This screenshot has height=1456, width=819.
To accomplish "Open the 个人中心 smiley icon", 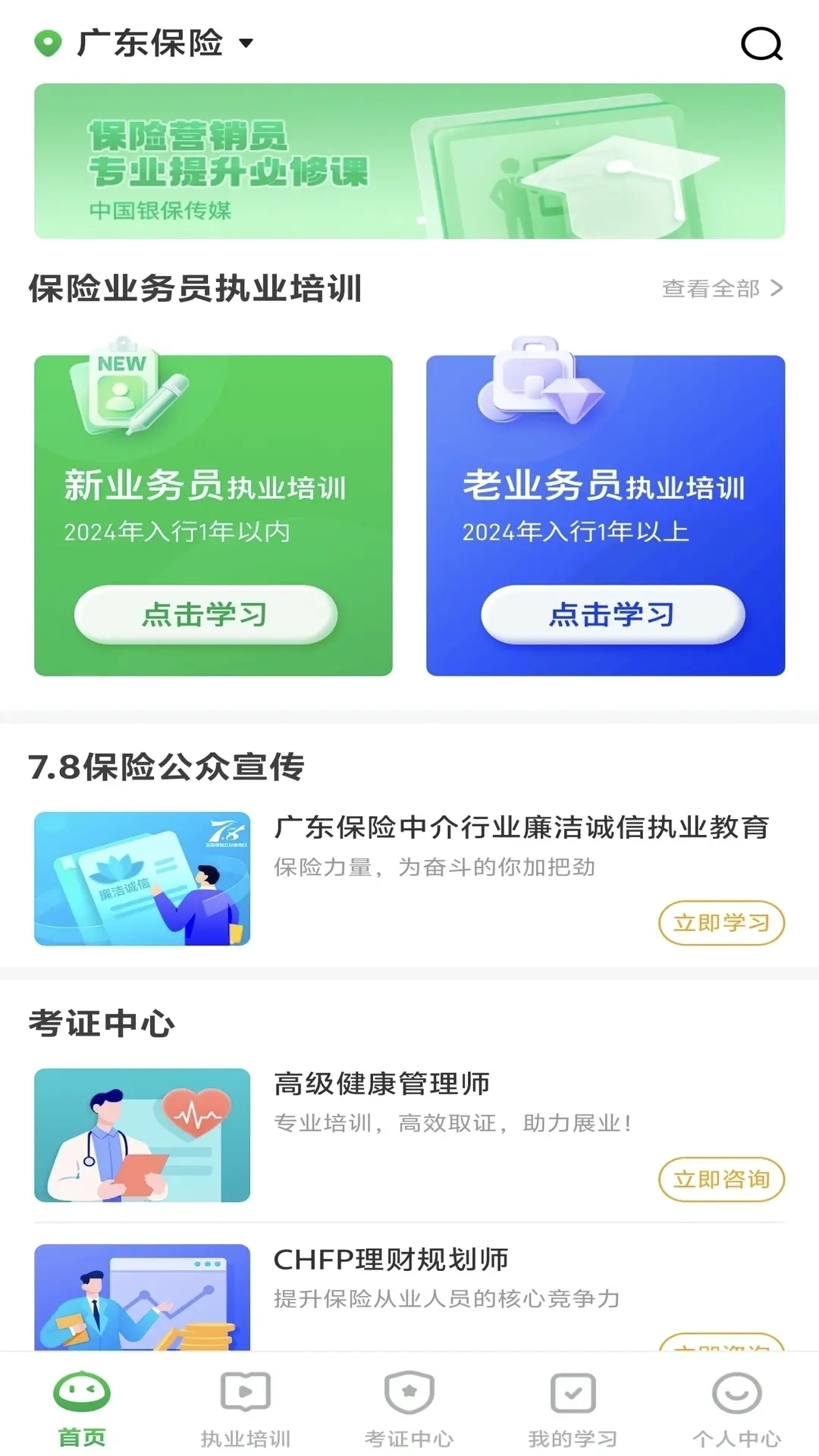I will coord(735,1394).
